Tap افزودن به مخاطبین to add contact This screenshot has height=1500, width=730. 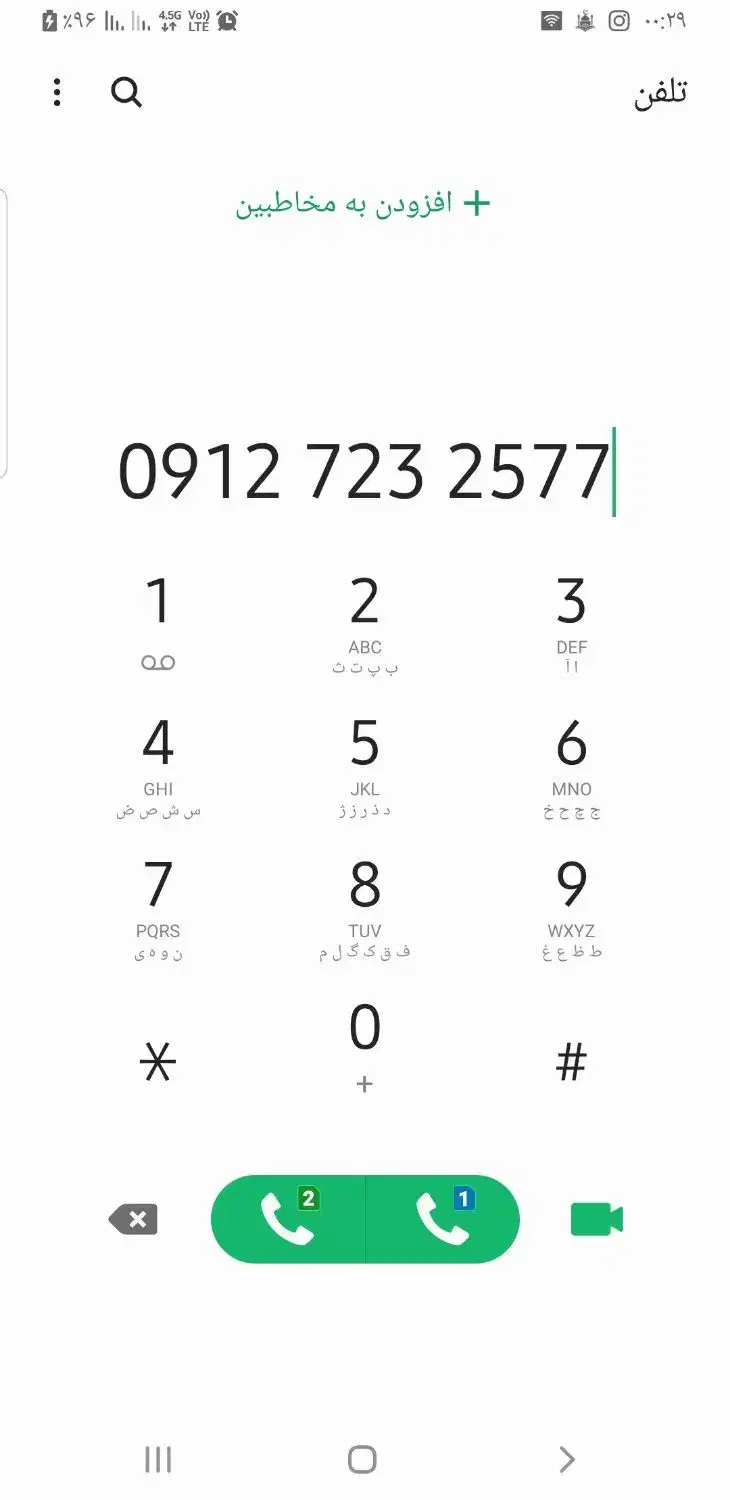tap(364, 203)
